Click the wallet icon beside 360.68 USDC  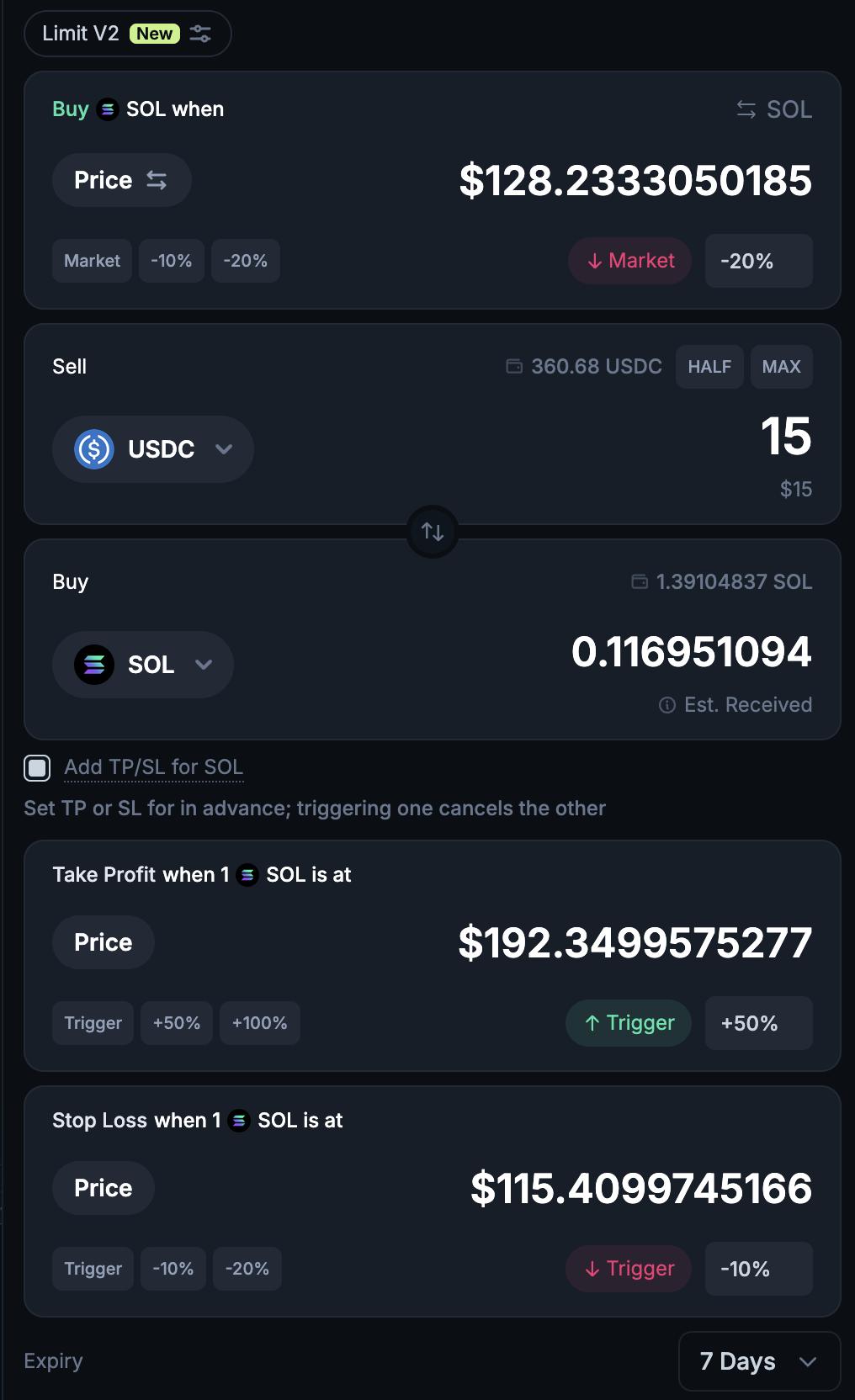[515, 367]
